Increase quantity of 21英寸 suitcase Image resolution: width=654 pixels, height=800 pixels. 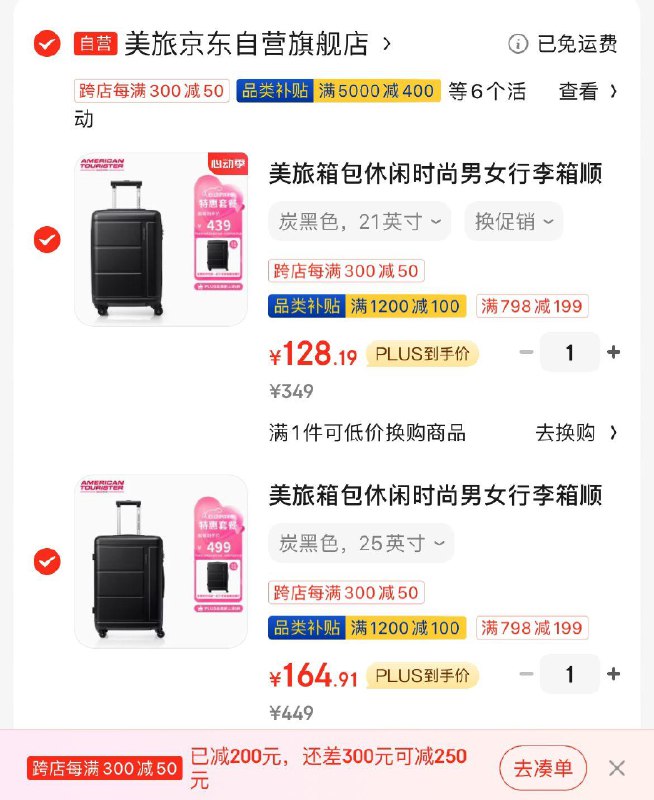[x=614, y=352]
